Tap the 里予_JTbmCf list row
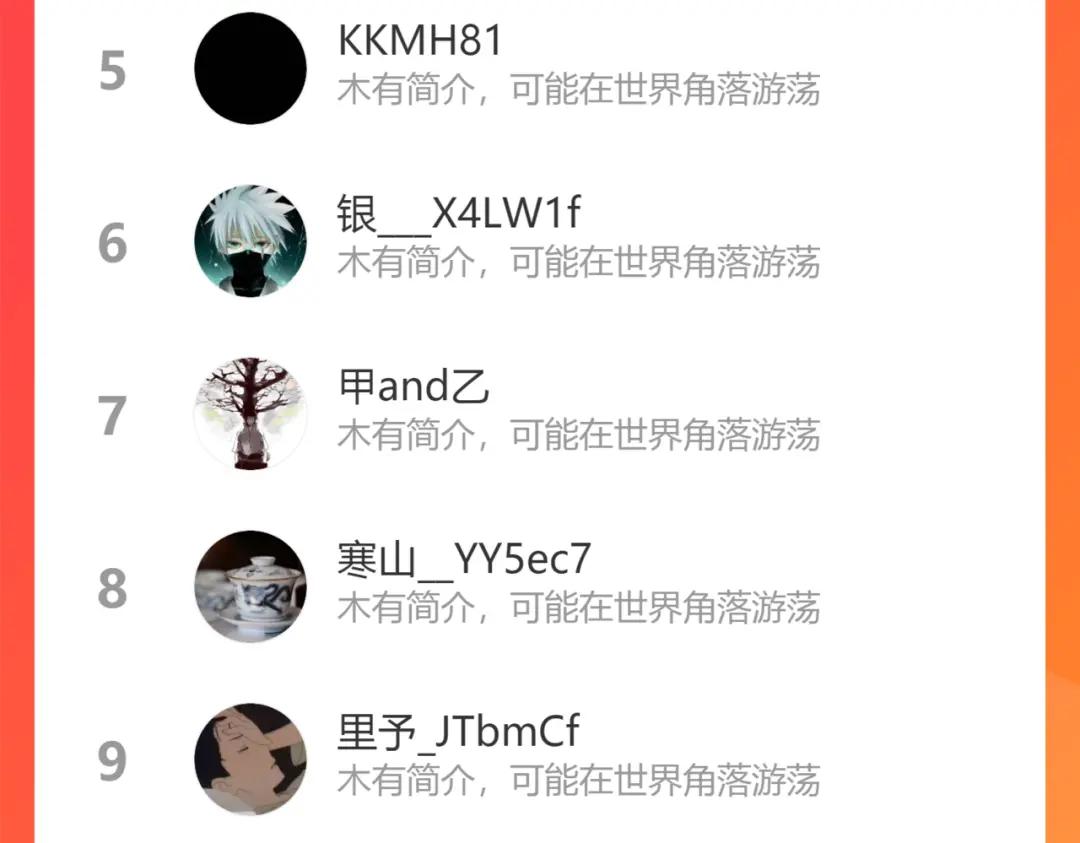The width and height of the screenshot is (1080, 843). coord(539,759)
